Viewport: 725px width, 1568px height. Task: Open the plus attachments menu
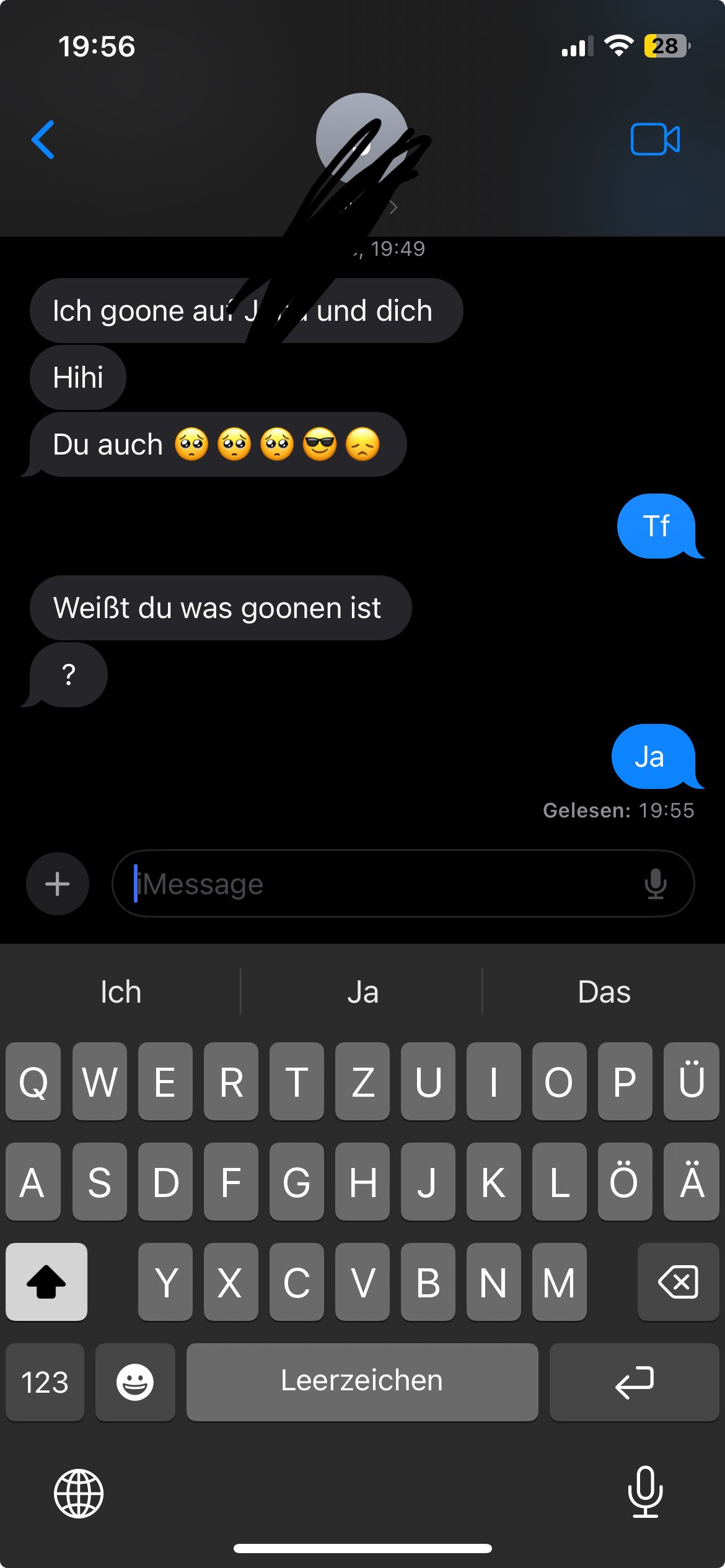(57, 884)
